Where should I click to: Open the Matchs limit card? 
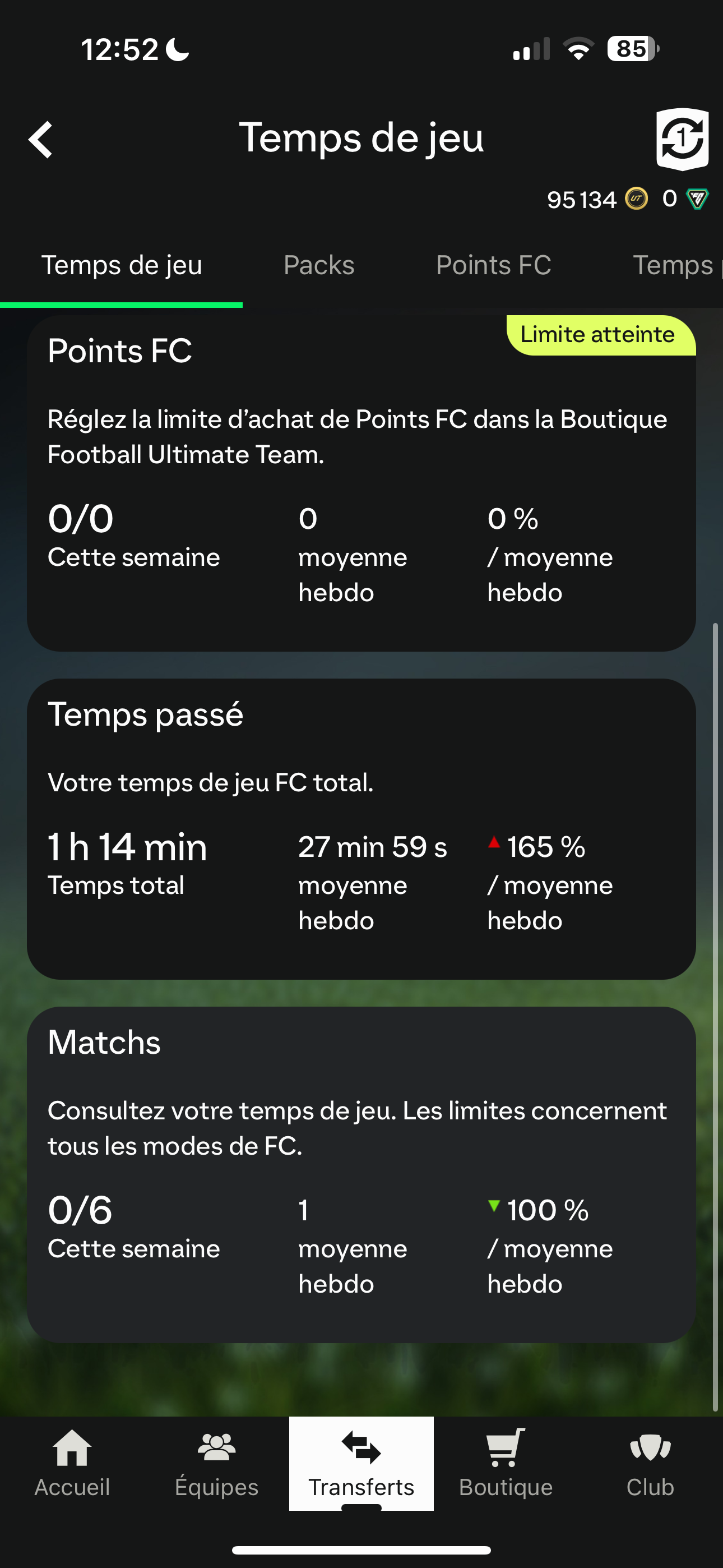tap(361, 1174)
